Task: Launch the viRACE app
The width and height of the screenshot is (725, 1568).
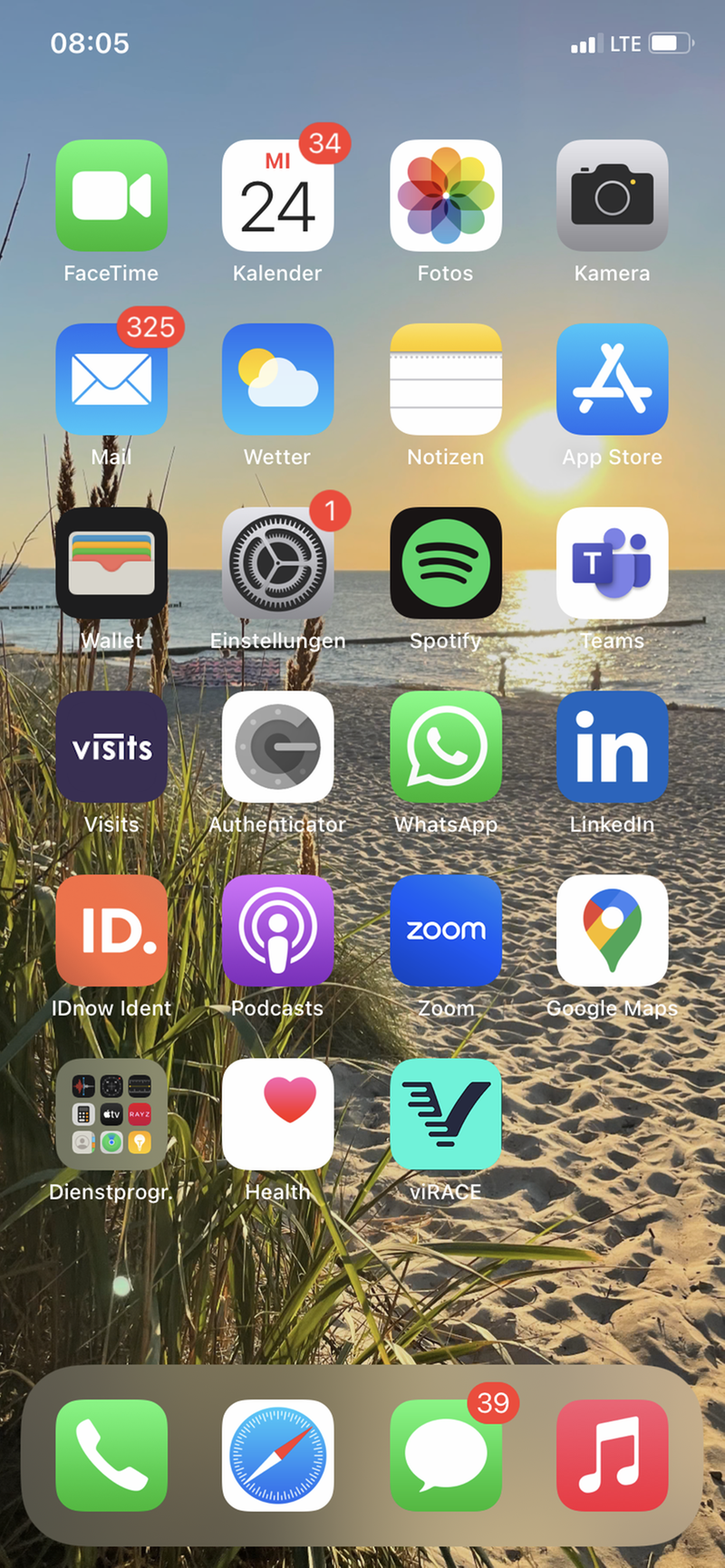Action: click(445, 1114)
